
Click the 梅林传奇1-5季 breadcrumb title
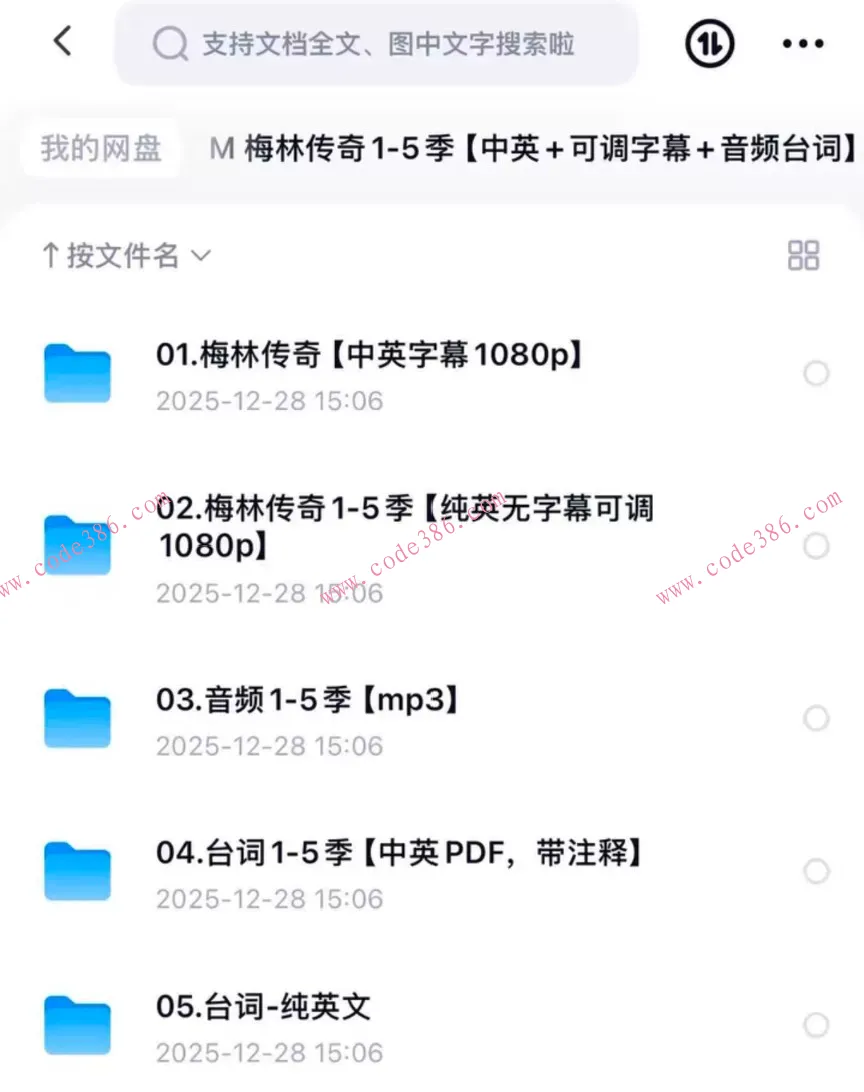(x=530, y=147)
